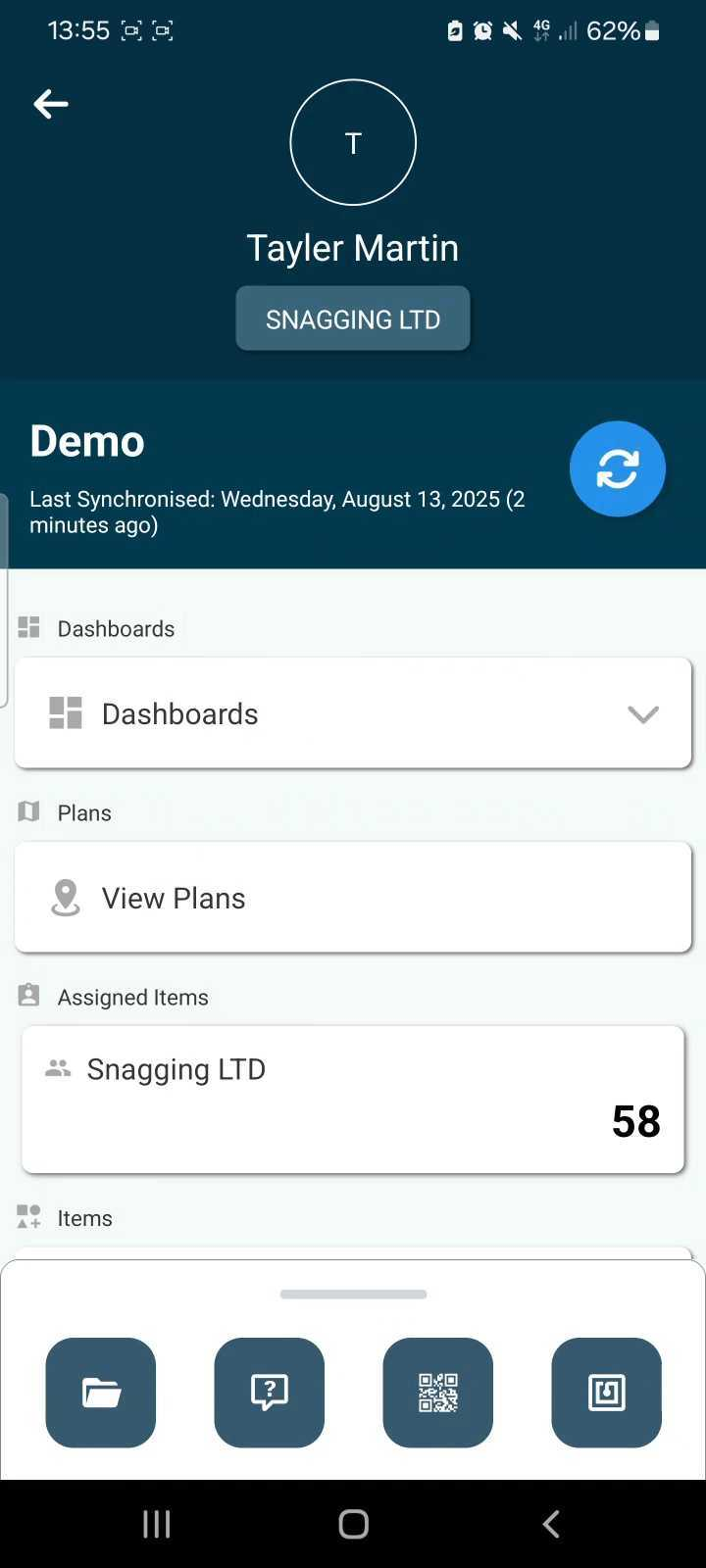Screen dimensions: 706x1568
Task: Open the folder icon in bottom bar
Action: coord(101,1392)
